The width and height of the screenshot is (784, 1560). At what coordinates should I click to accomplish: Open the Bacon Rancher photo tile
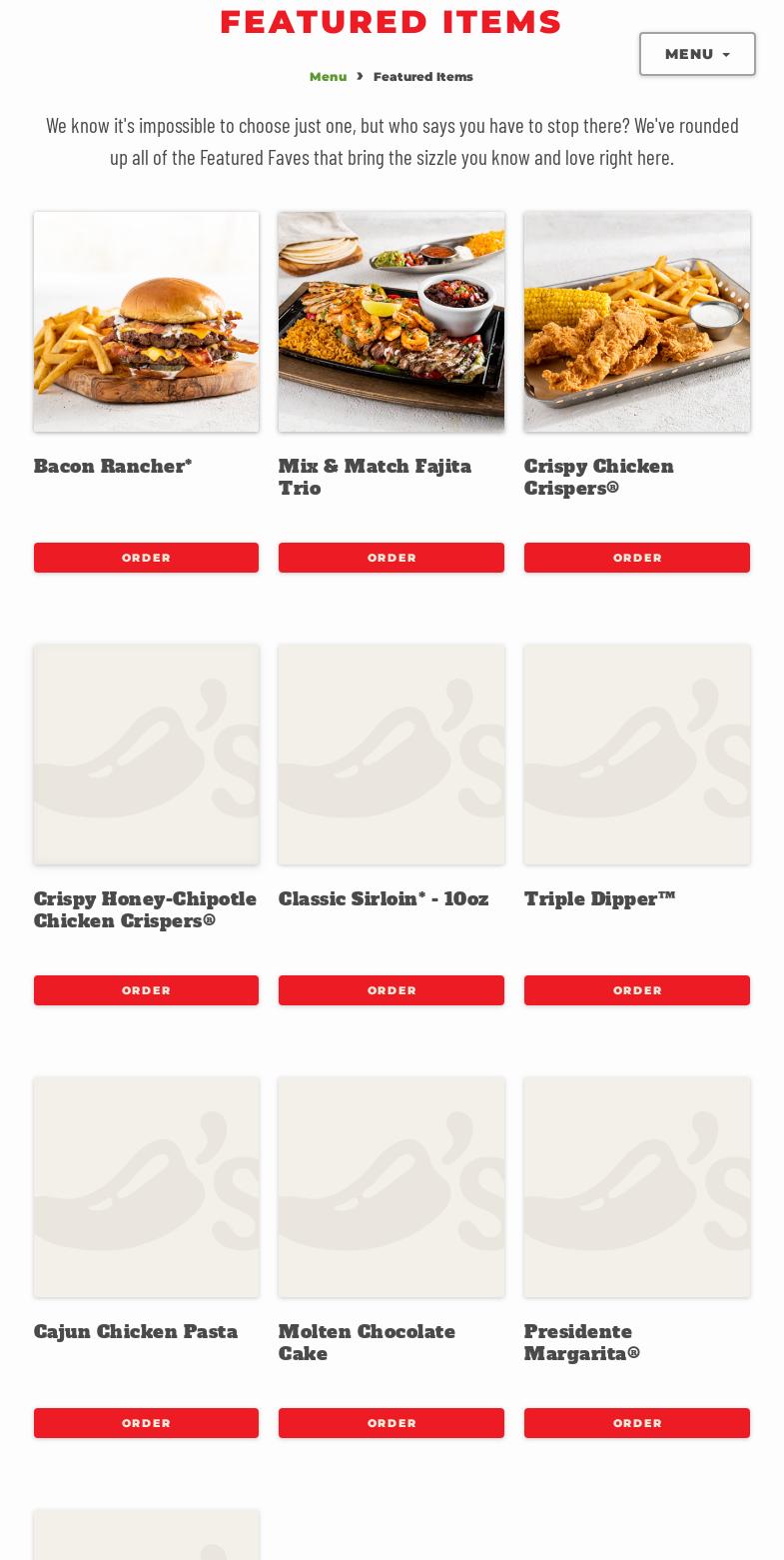click(146, 322)
